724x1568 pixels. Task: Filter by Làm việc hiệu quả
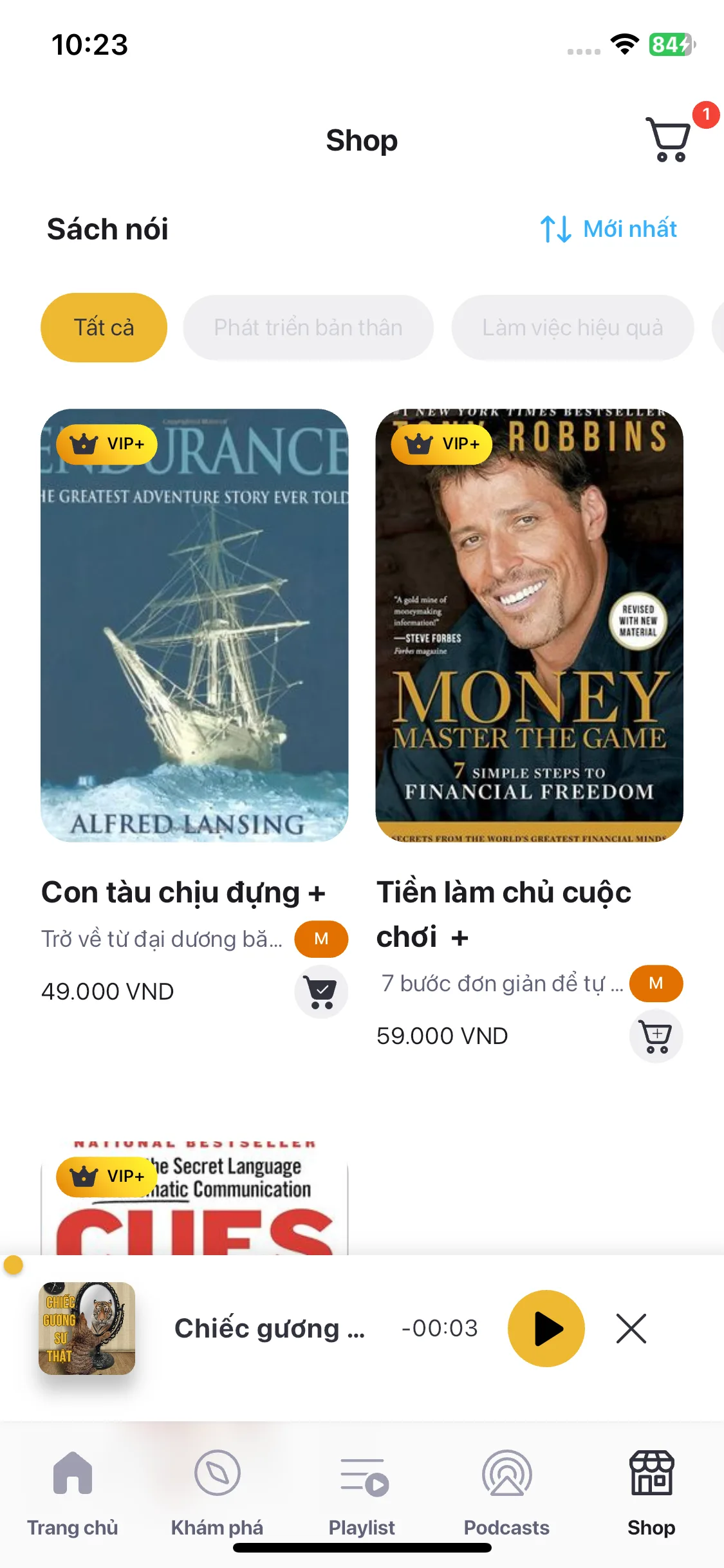point(572,328)
